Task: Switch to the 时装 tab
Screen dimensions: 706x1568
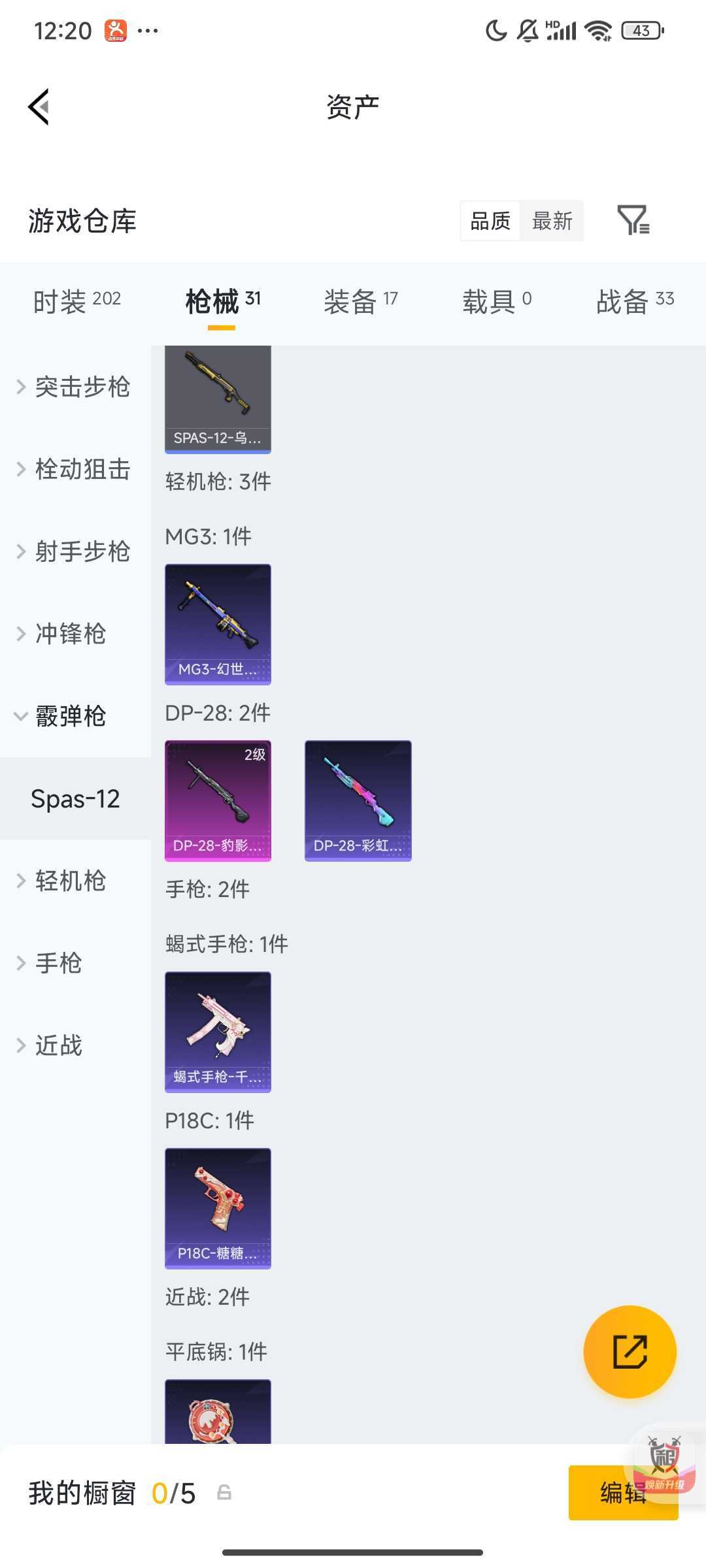Action: click(76, 300)
